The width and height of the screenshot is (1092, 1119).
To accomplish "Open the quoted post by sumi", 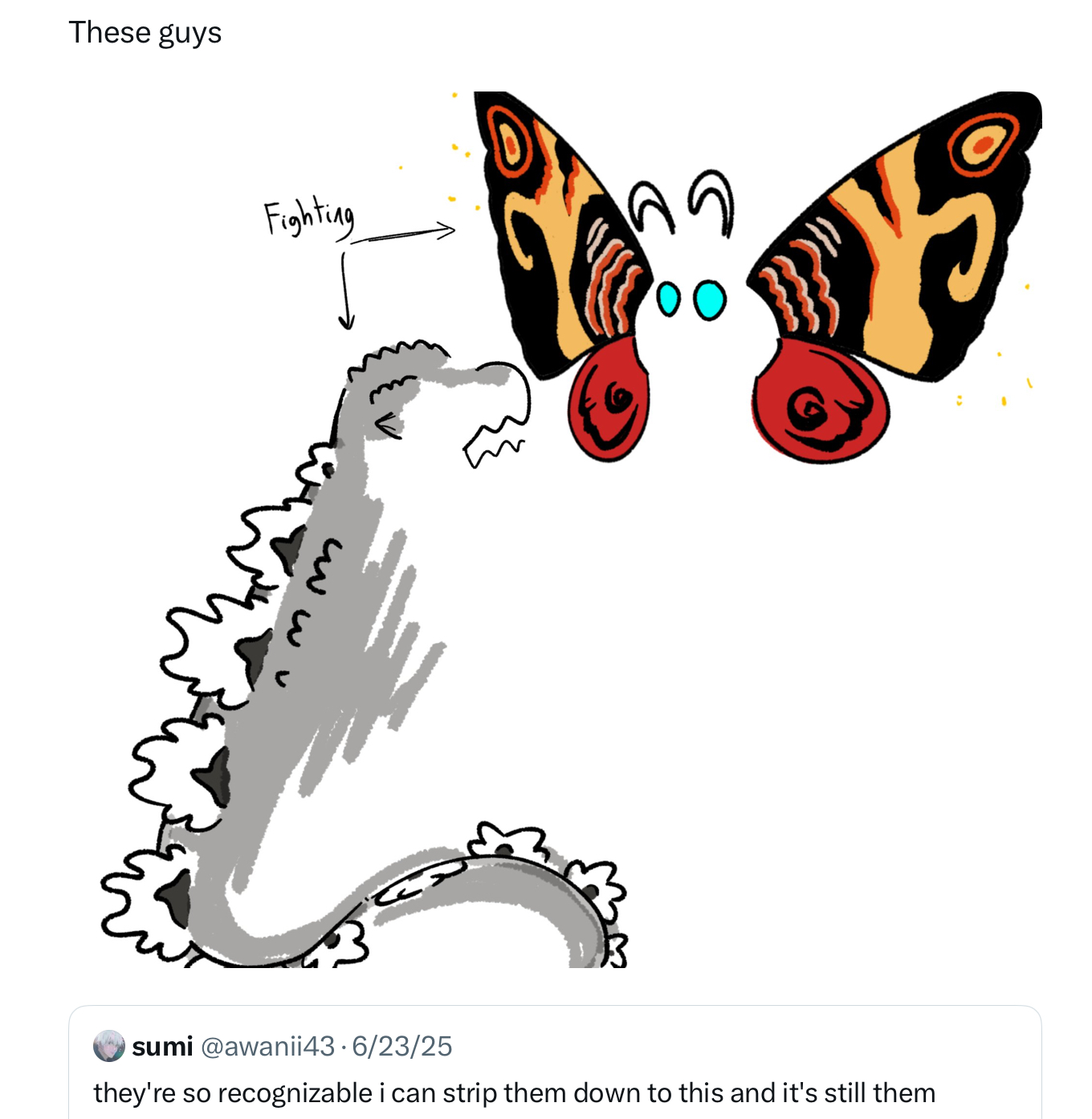I will pos(554,1093).
